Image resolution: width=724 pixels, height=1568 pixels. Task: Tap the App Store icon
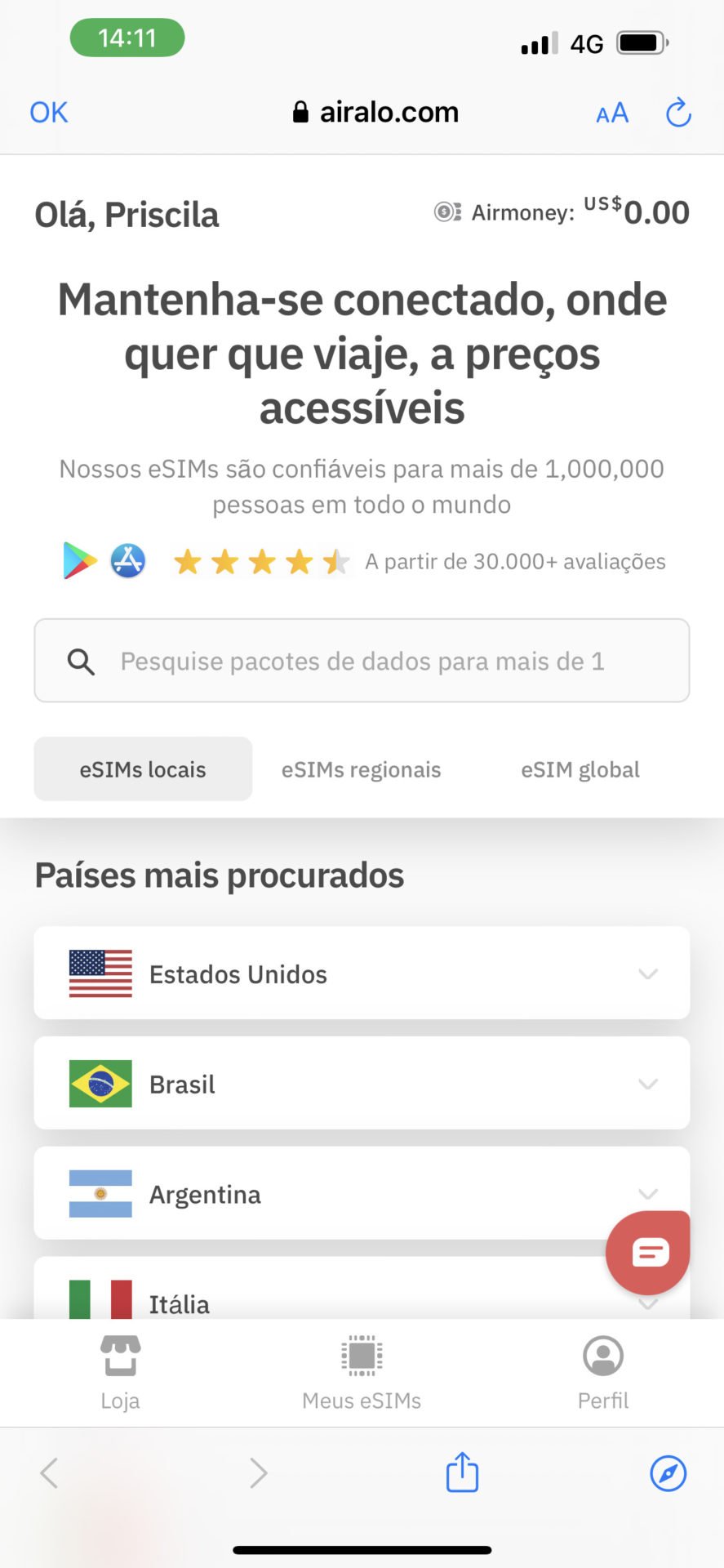click(x=128, y=561)
